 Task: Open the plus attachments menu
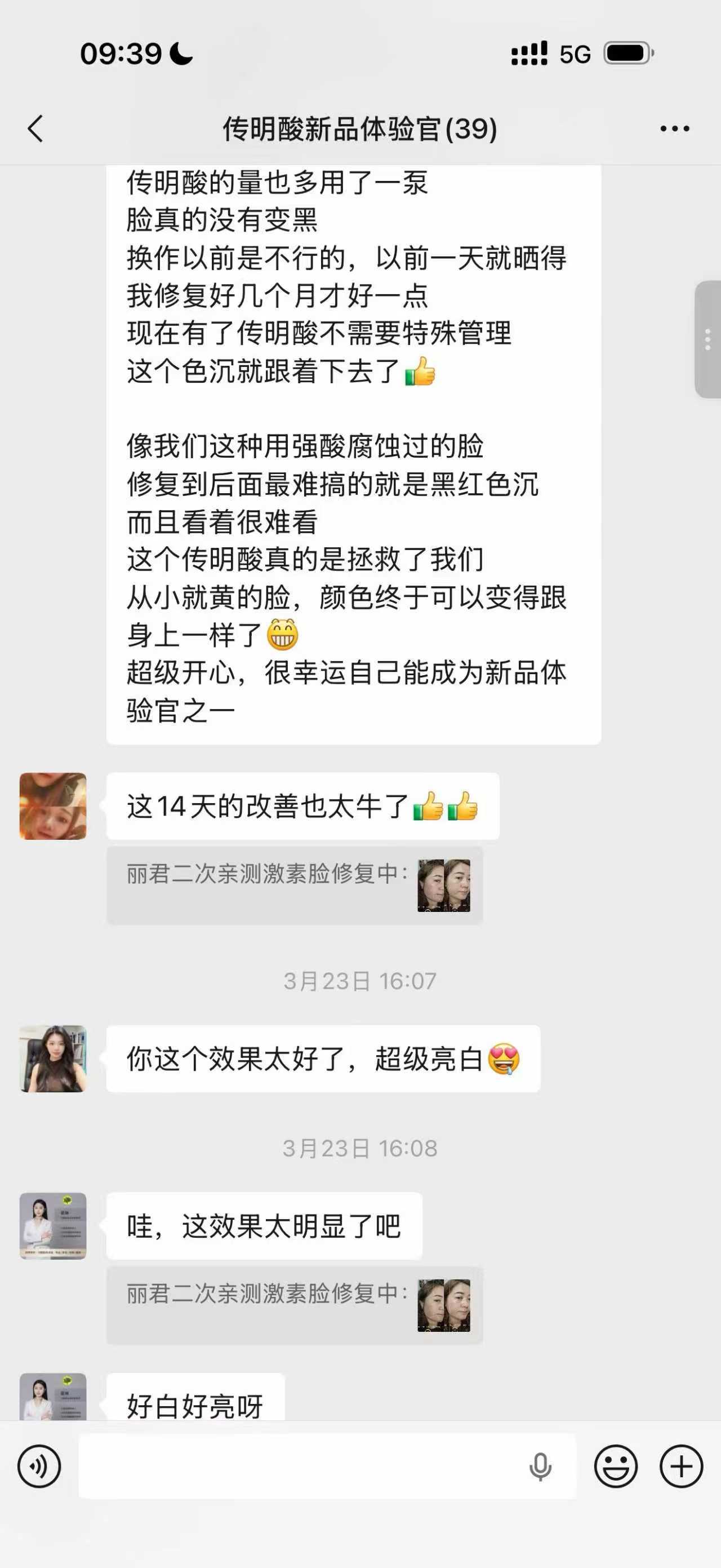pos(681,1467)
